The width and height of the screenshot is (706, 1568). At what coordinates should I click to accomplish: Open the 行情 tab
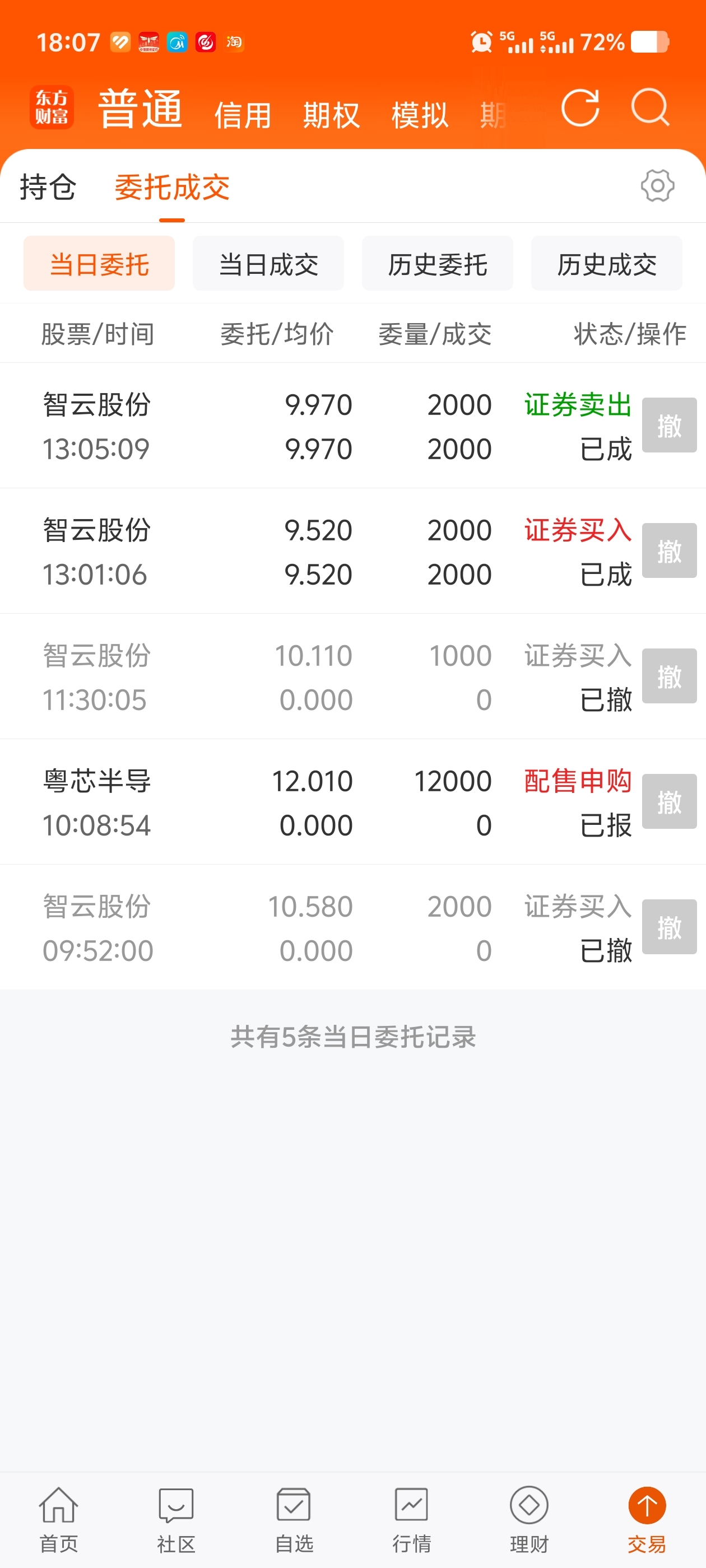pos(411,1520)
